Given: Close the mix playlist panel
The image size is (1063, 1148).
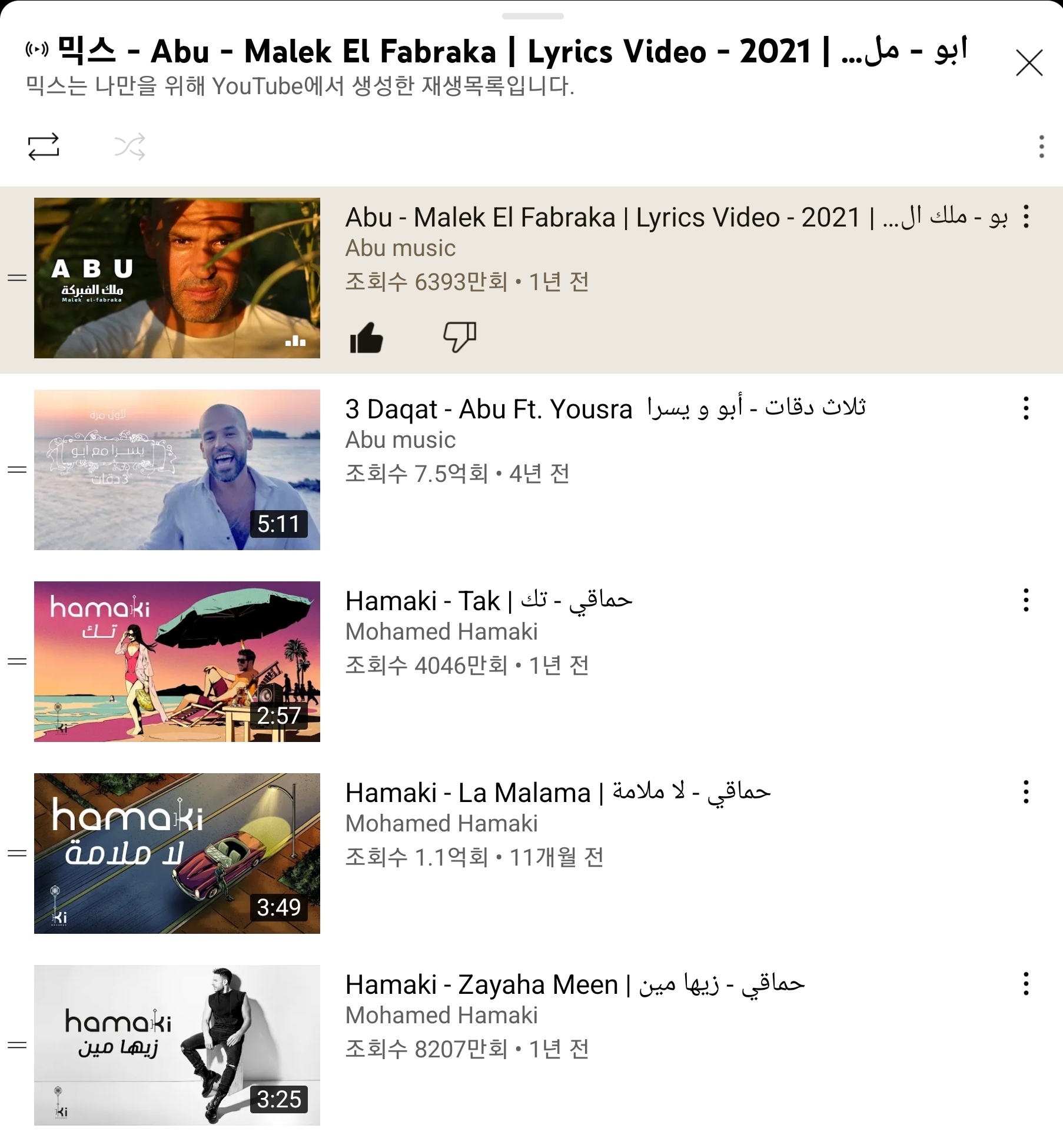Looking at the screenshot, I should [x=1029, y=63].
